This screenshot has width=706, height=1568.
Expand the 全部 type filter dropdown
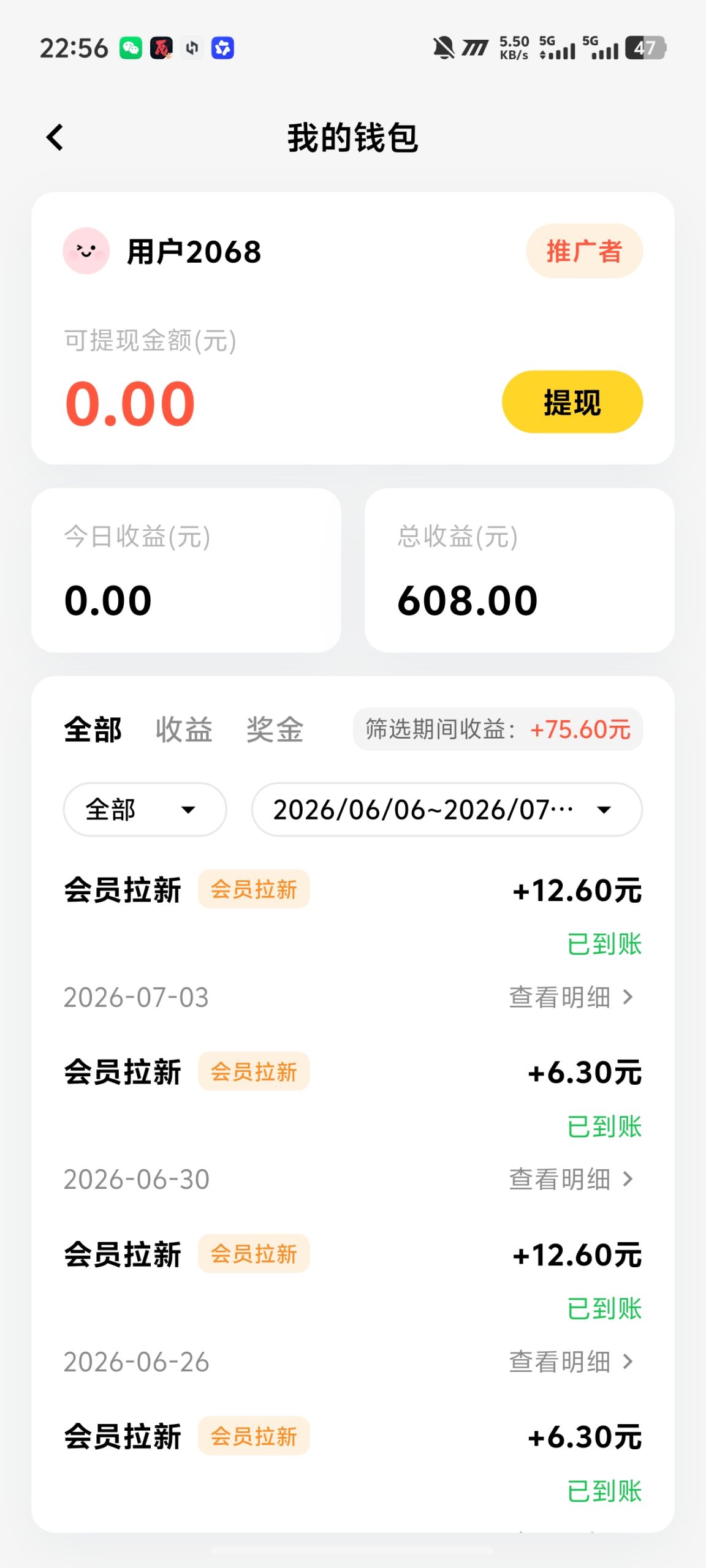[x=145, y=809]
